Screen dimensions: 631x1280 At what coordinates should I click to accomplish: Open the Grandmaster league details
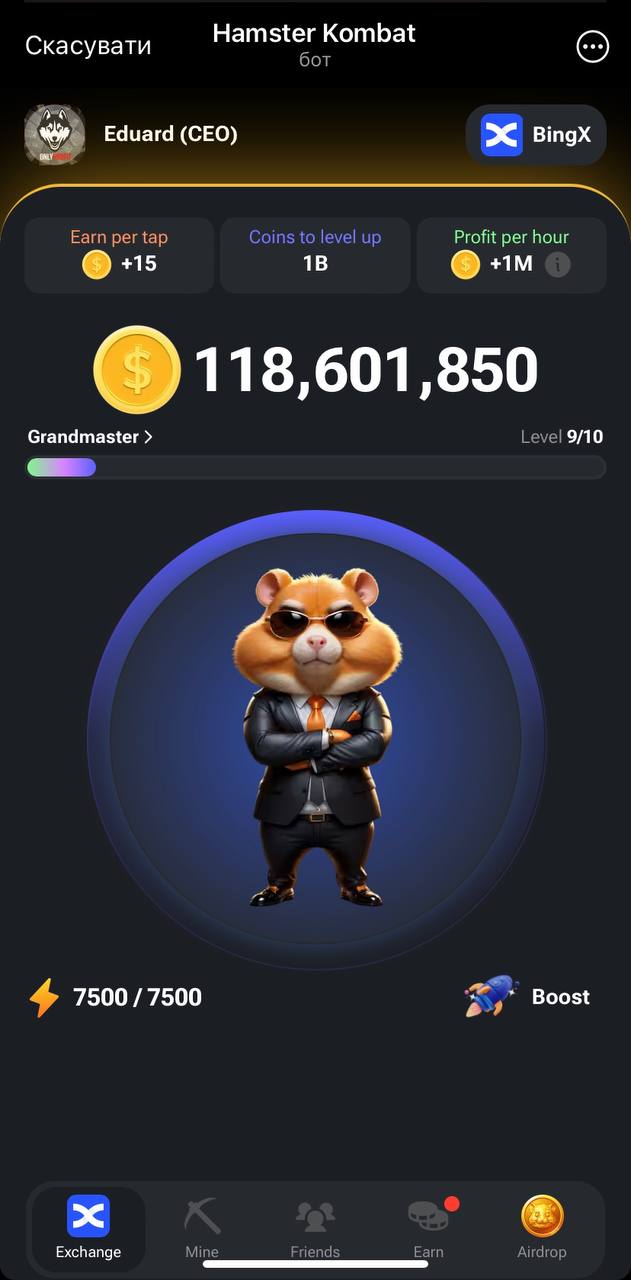pos(90,437)
